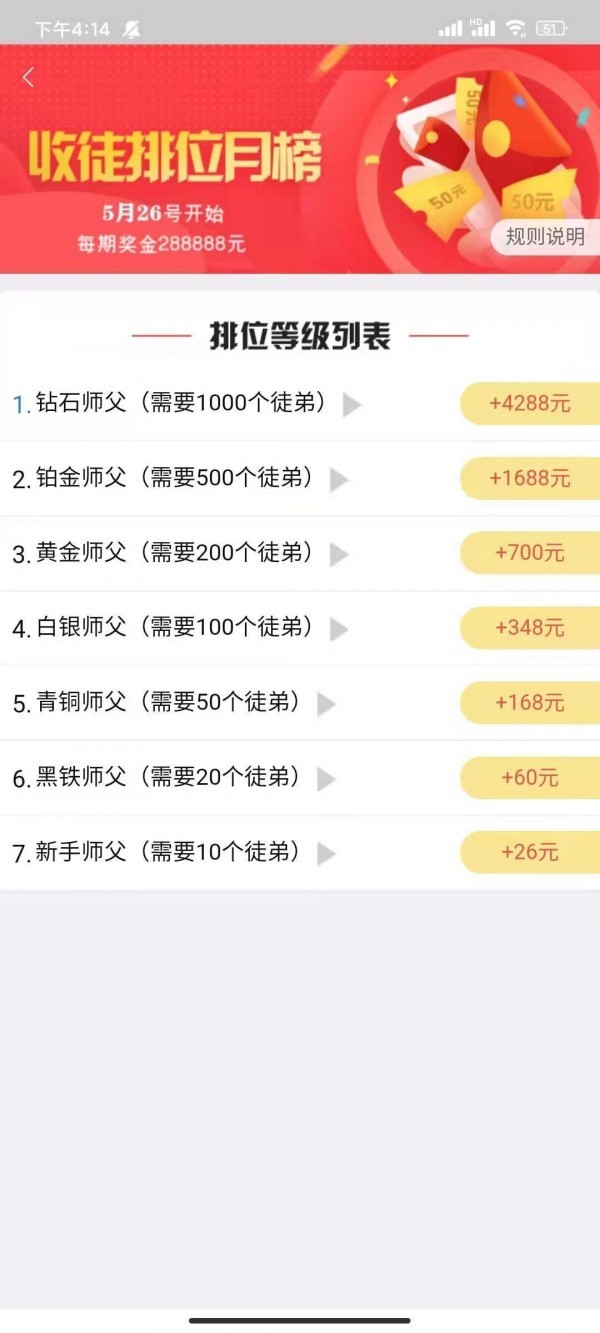Screen dimensions: 600x1333
Task: Expand the 新手师父 rank row
Action: (326, 854)
